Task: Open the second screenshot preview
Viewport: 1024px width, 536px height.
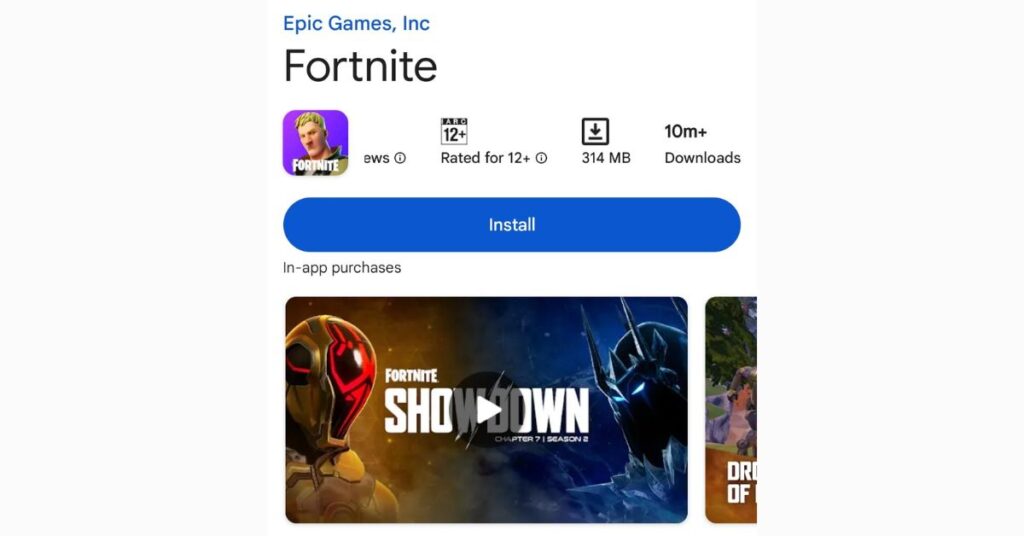Action: (731, 409)
